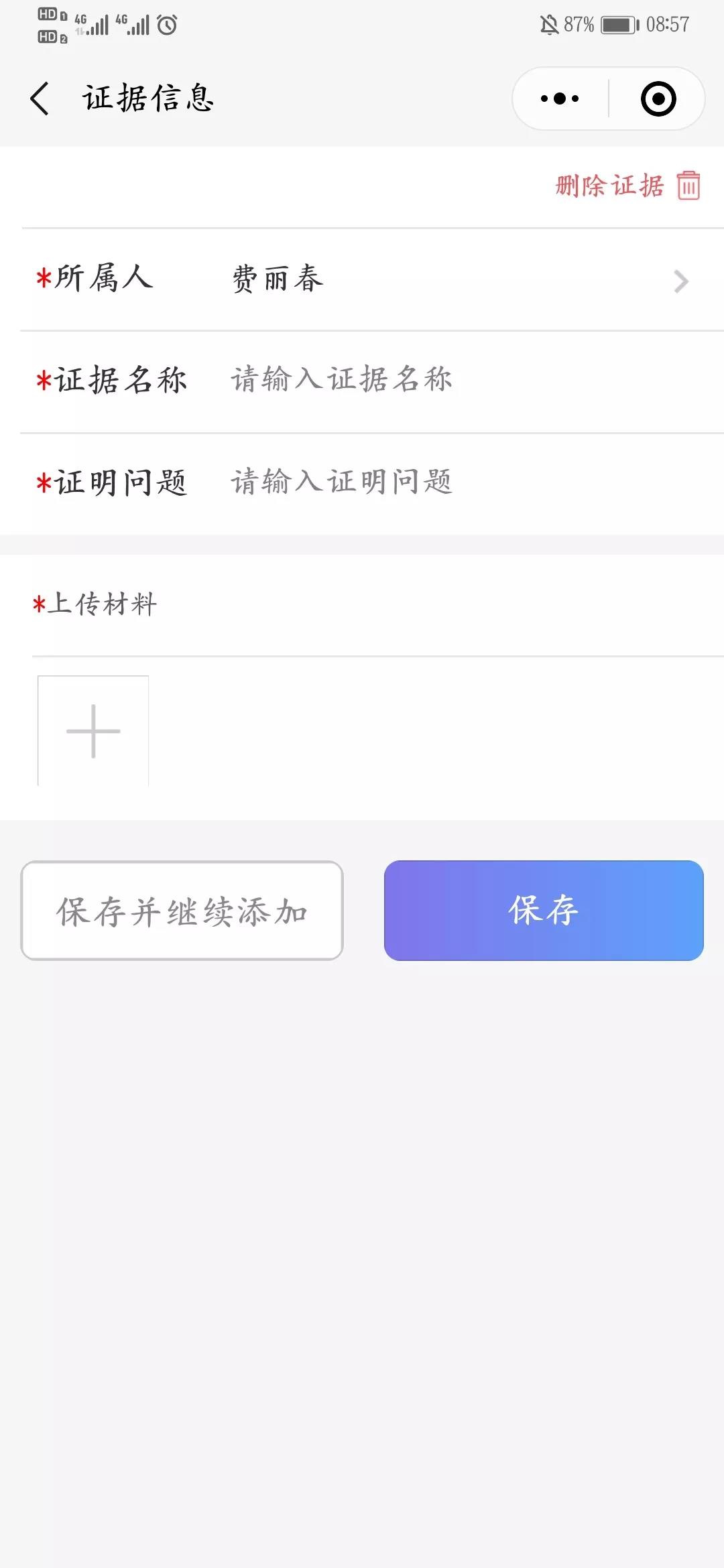This screenshot has height=1568, width=724.
Task: Tap 保存并继续添加 button
Action: click(x=182, y=911)
